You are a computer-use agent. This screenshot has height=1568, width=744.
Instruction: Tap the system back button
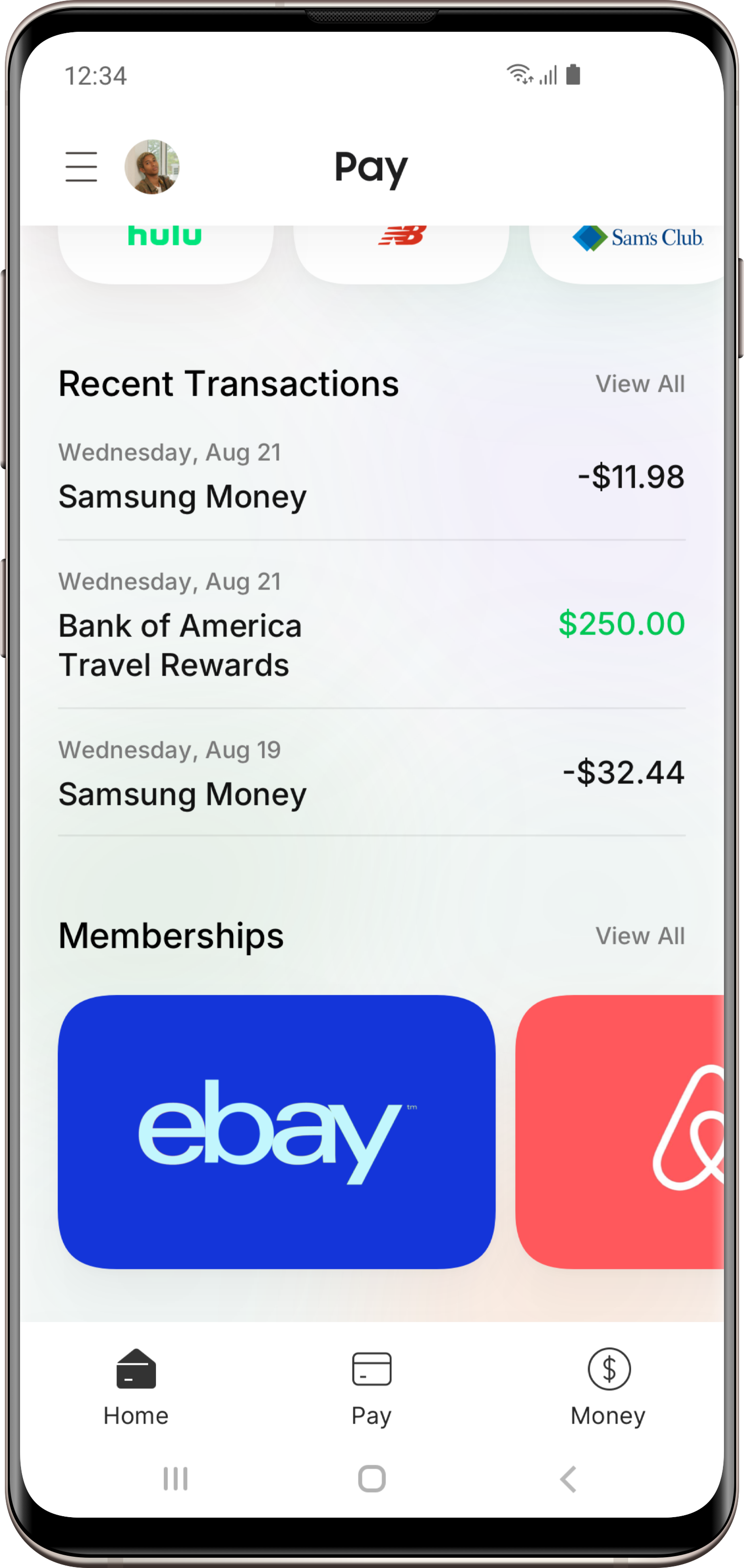click(568, 1479)
